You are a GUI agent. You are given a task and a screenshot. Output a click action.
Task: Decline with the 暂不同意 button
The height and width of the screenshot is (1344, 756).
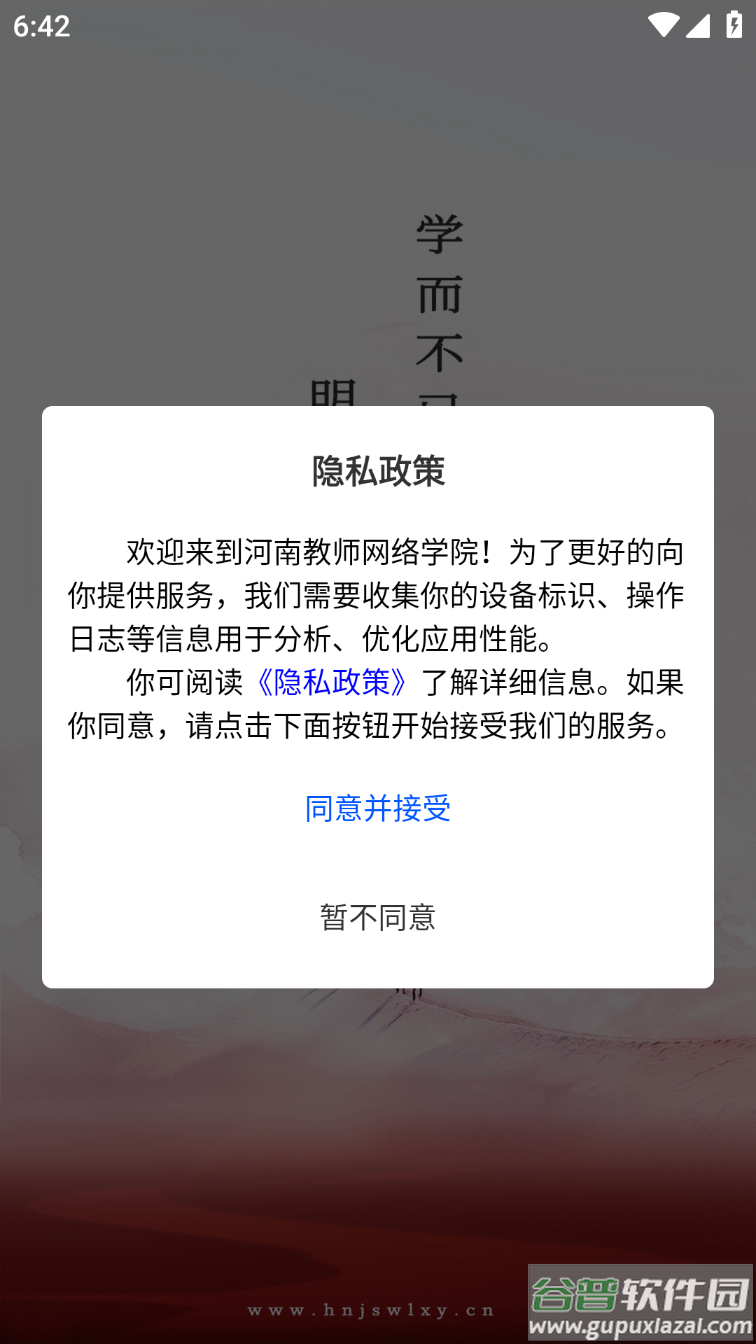pos(378,917)
